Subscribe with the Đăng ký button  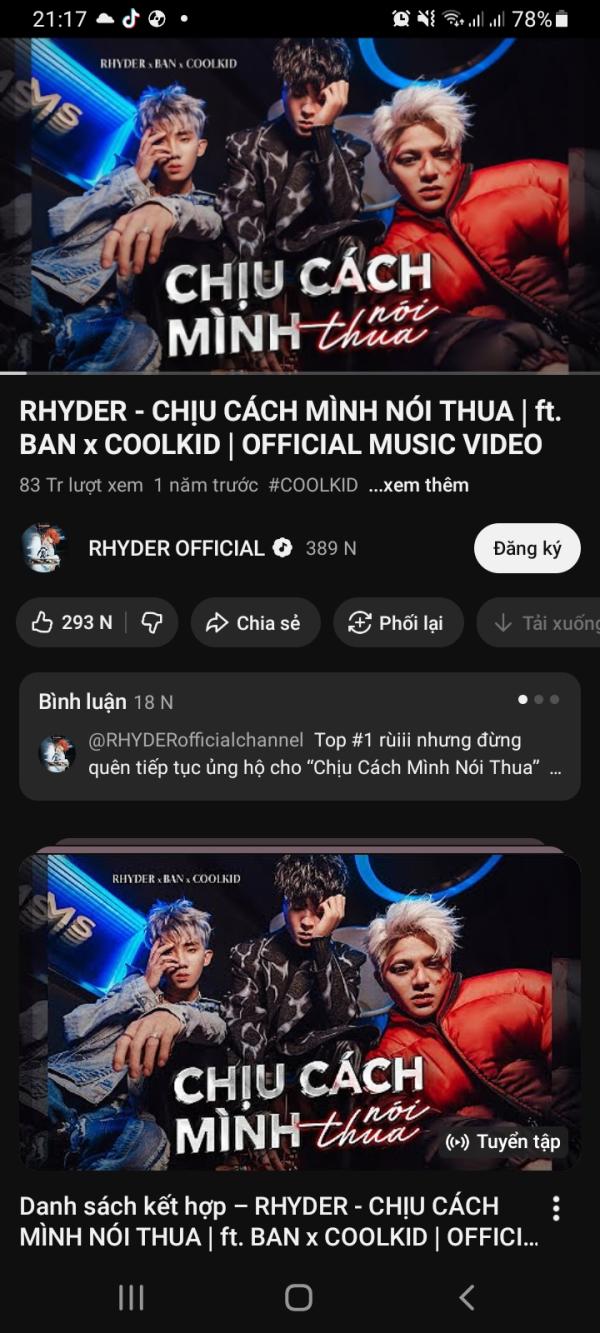tap(527, 548)
